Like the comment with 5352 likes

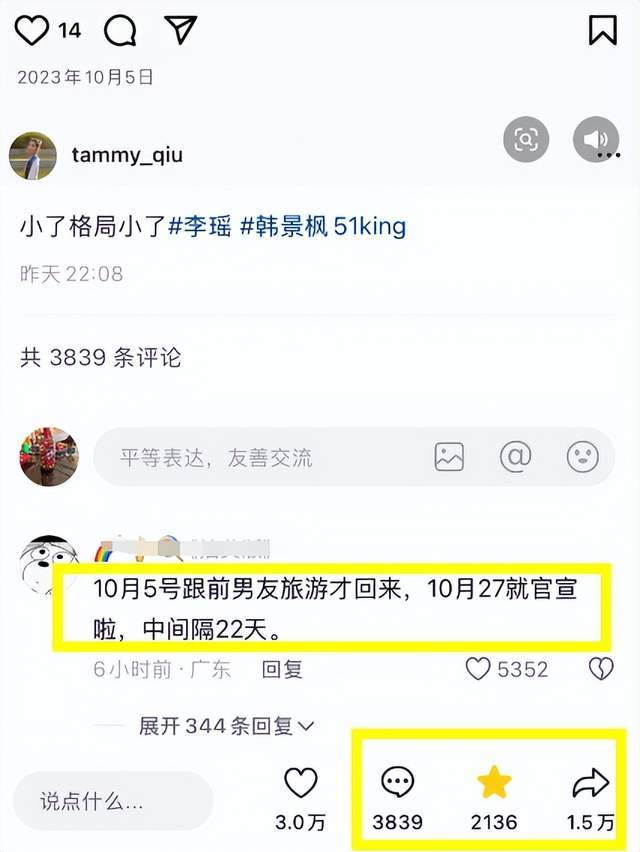478,668
